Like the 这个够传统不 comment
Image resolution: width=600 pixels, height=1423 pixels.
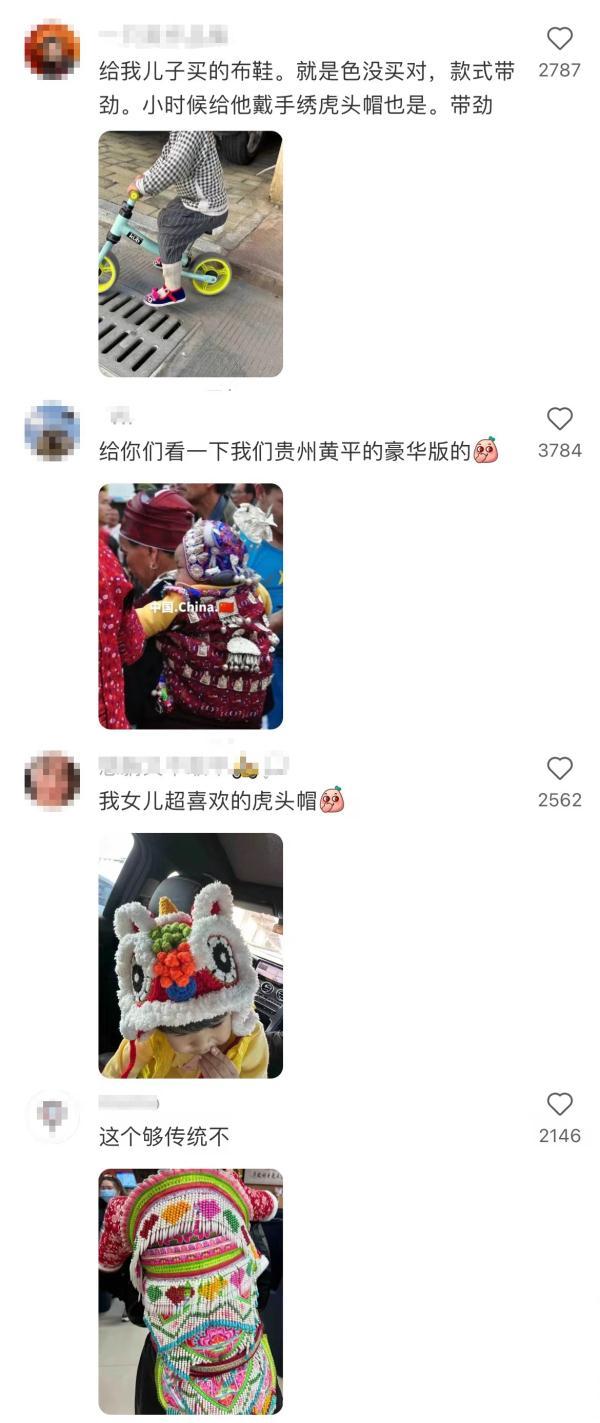tap(559, 1104)
